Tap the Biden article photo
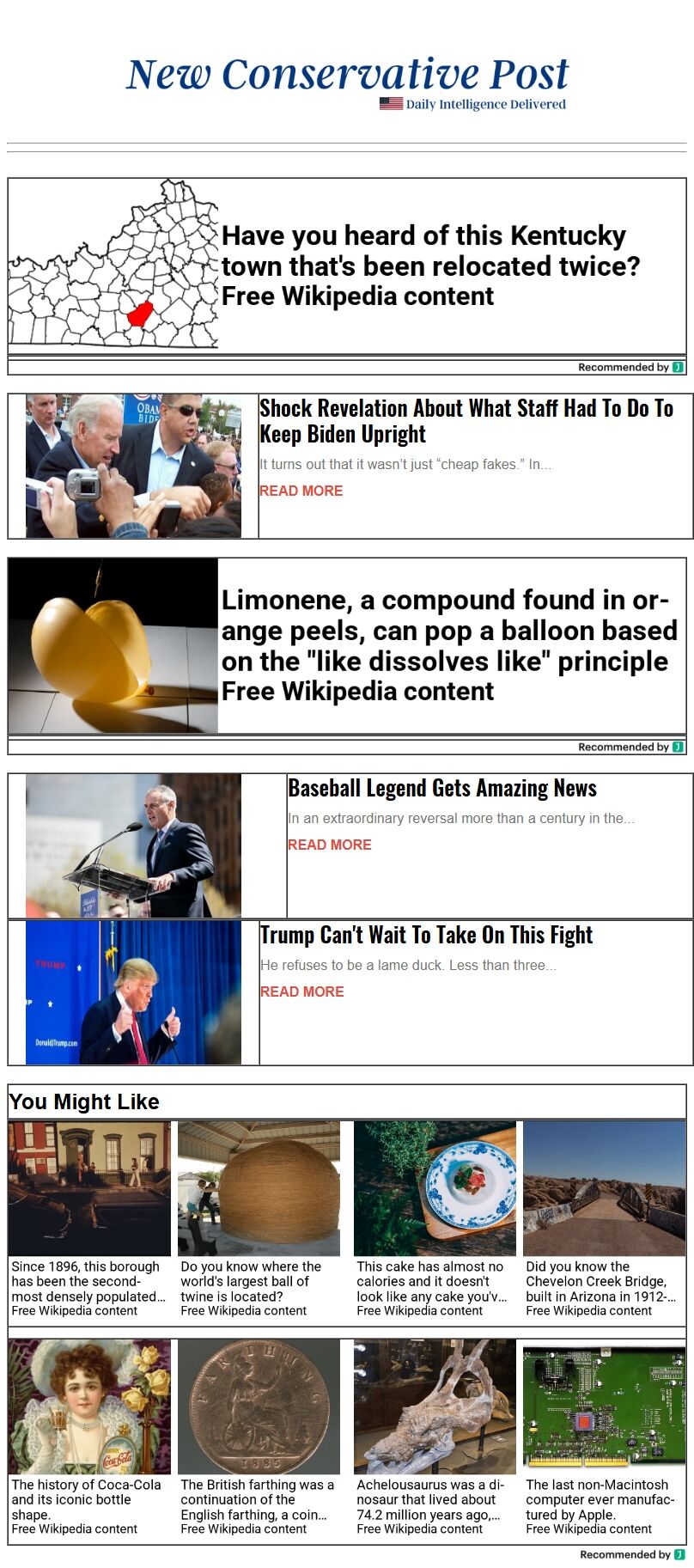Image resolution: width=694 pixels, height=1568 pixels. coord(133,466)
